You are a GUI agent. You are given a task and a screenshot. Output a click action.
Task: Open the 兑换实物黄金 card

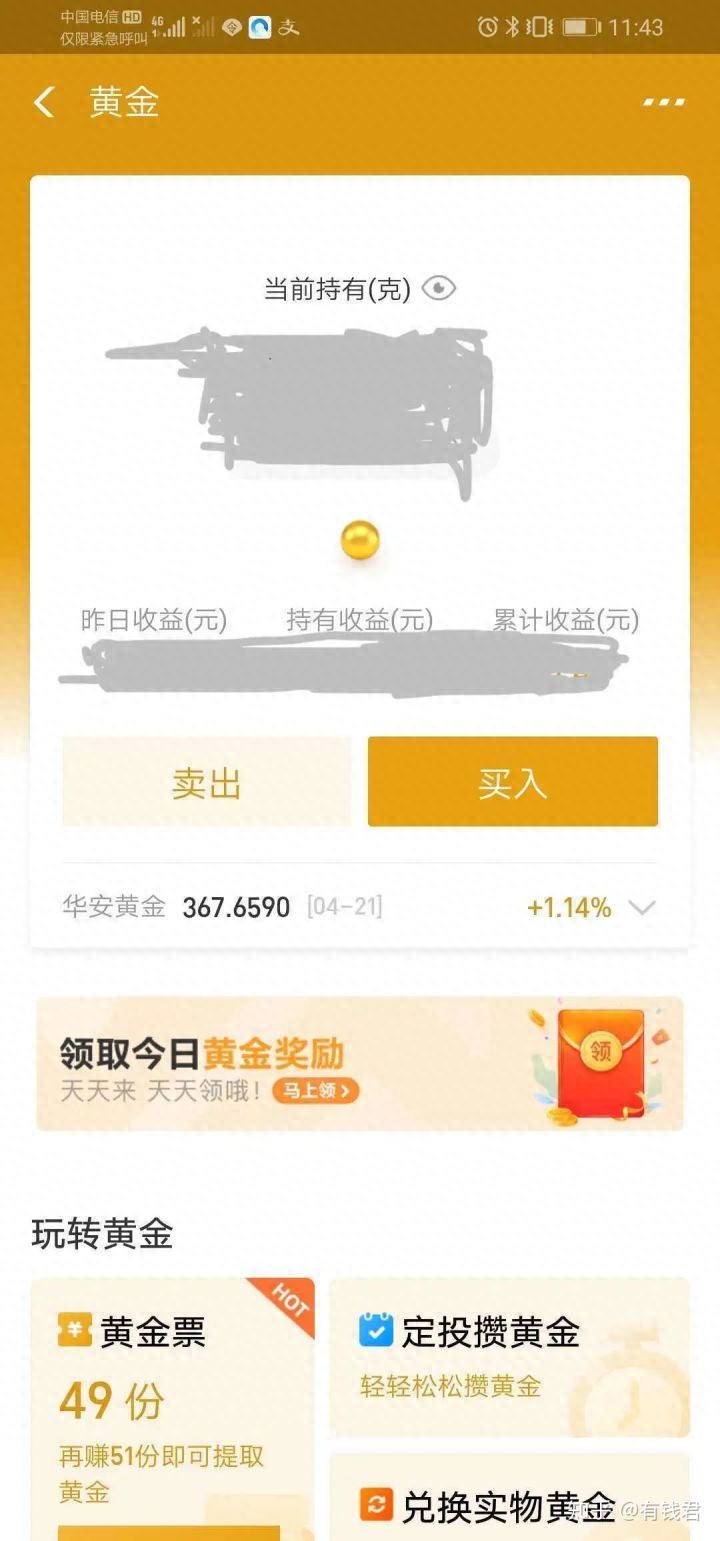point(508,1505)
